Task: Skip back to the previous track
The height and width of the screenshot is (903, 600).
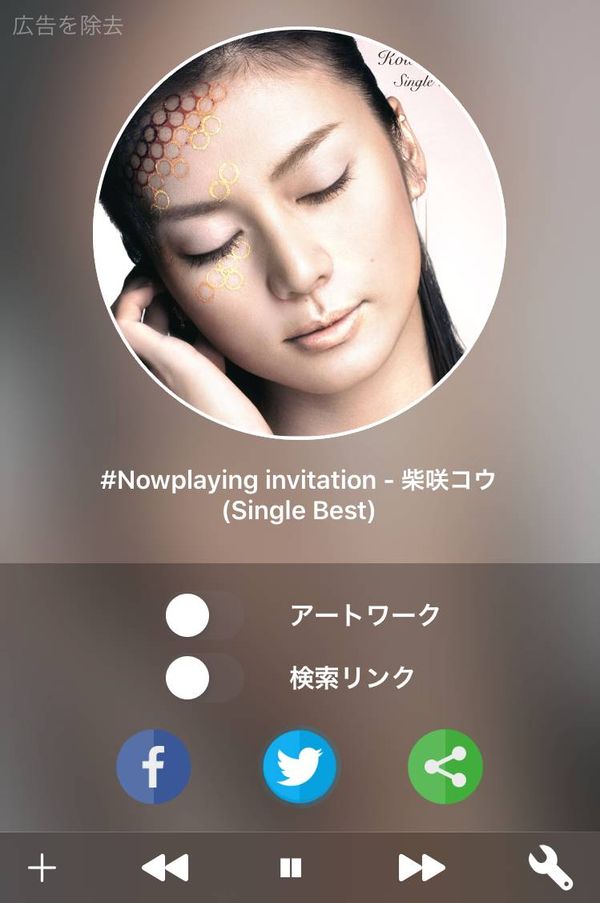Action: click(x=165, y=868)
